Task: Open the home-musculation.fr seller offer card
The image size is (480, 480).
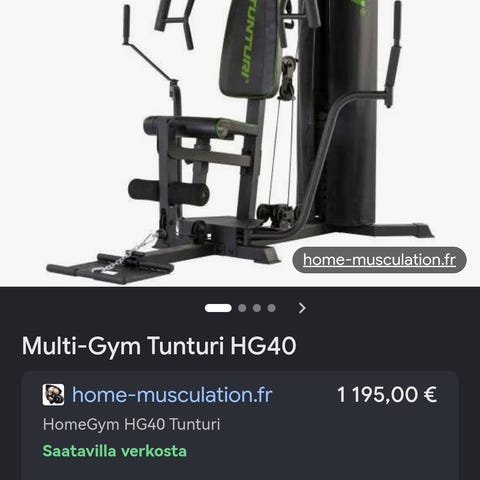Action: pyautogui.click(x=240, y=425)
